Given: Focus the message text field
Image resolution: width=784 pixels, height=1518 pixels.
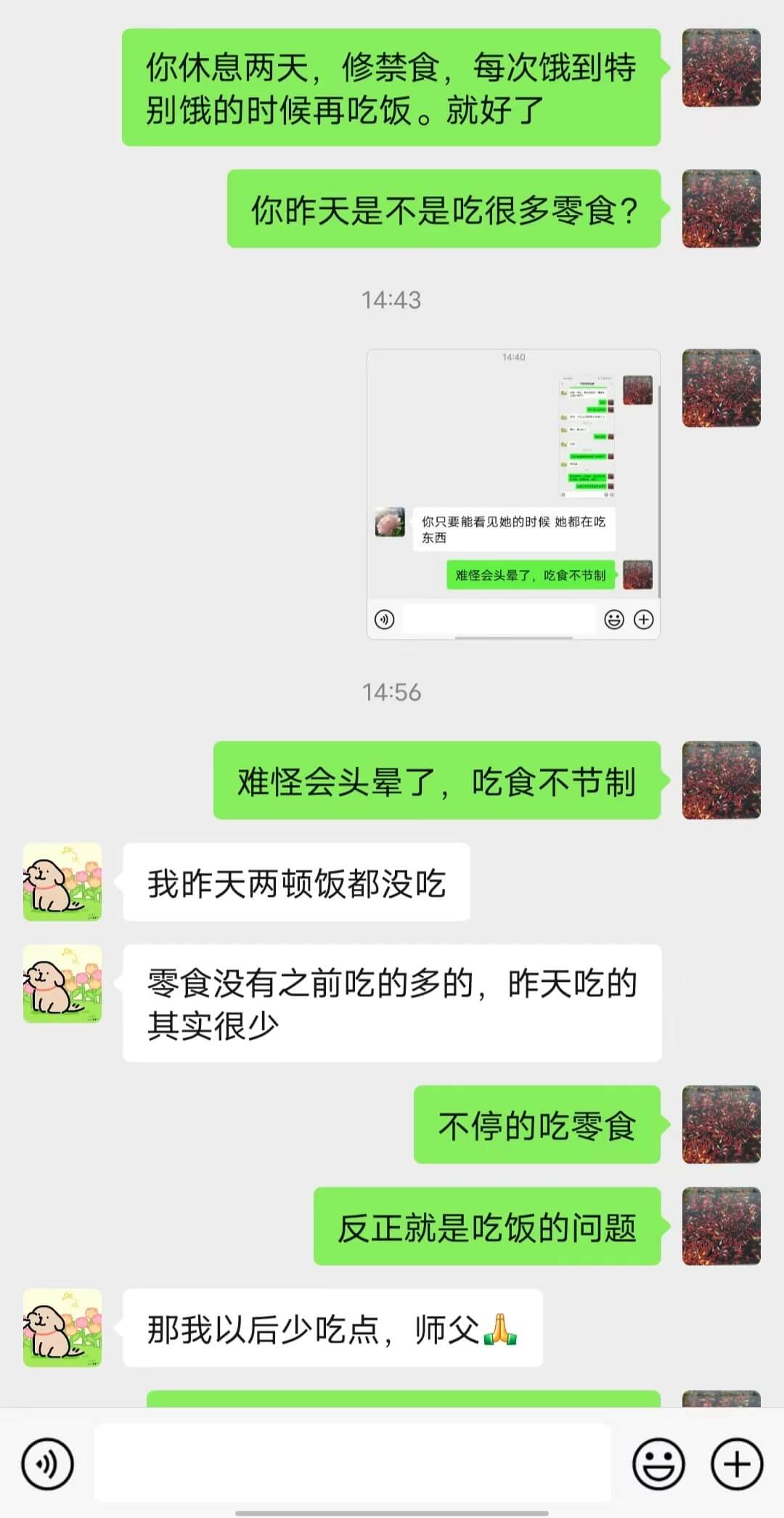Looking at the screenshot, I should click(352, 1463).
